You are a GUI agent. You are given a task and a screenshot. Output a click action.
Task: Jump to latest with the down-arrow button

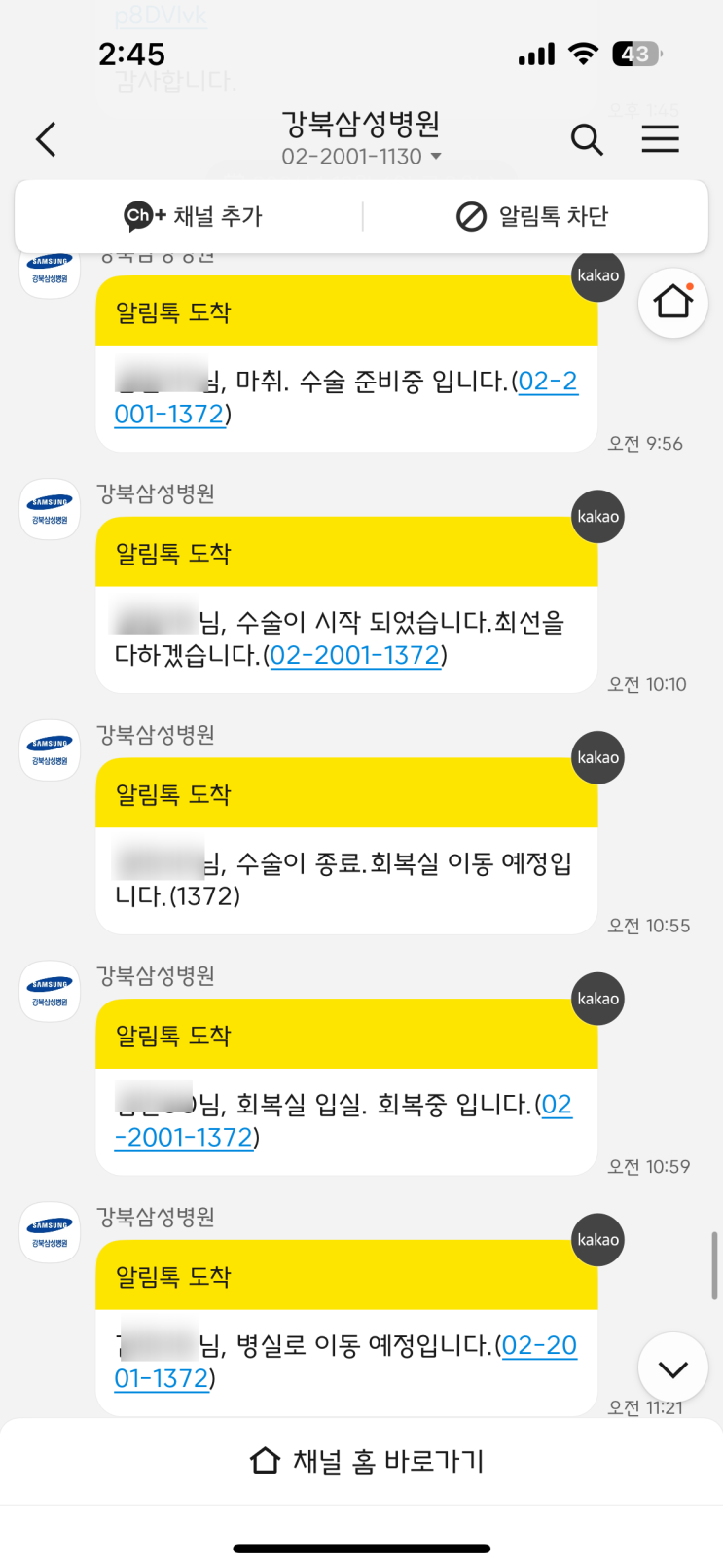[x=672, y=1368]
